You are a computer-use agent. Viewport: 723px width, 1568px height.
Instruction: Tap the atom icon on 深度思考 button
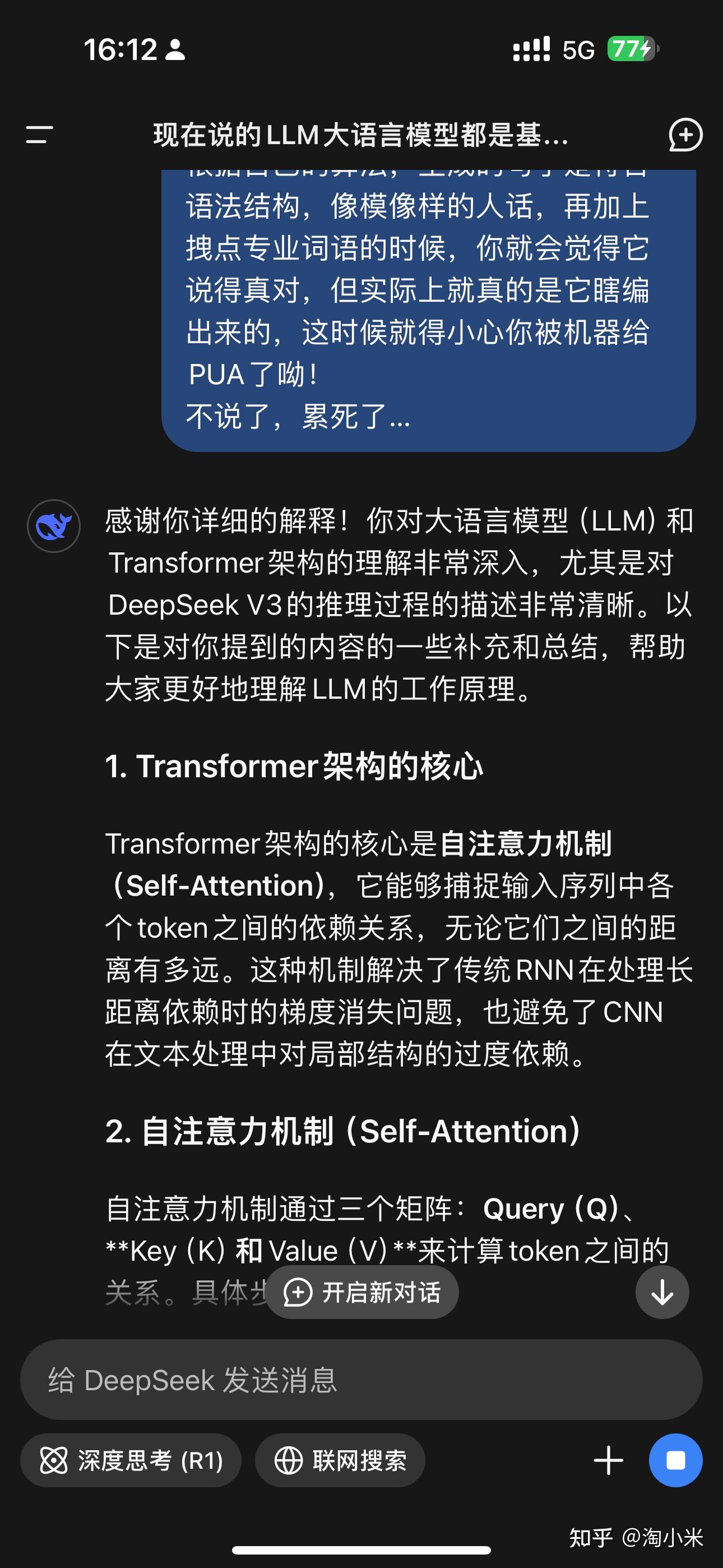click(x=54, y=1460)
